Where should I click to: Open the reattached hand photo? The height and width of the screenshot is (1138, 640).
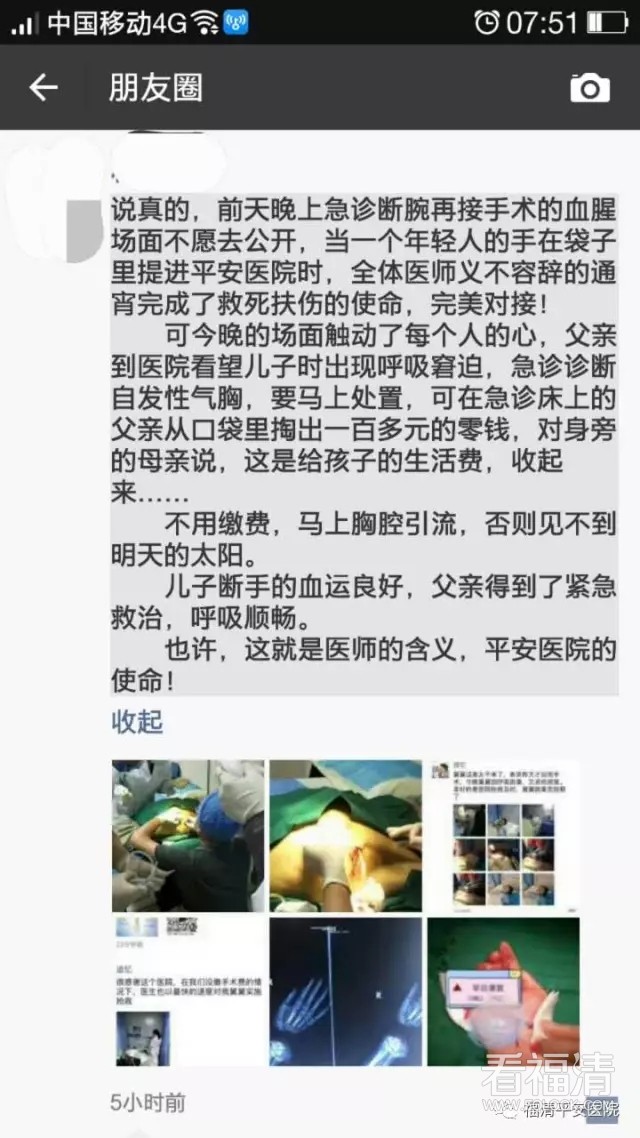[x=503, y=991]
